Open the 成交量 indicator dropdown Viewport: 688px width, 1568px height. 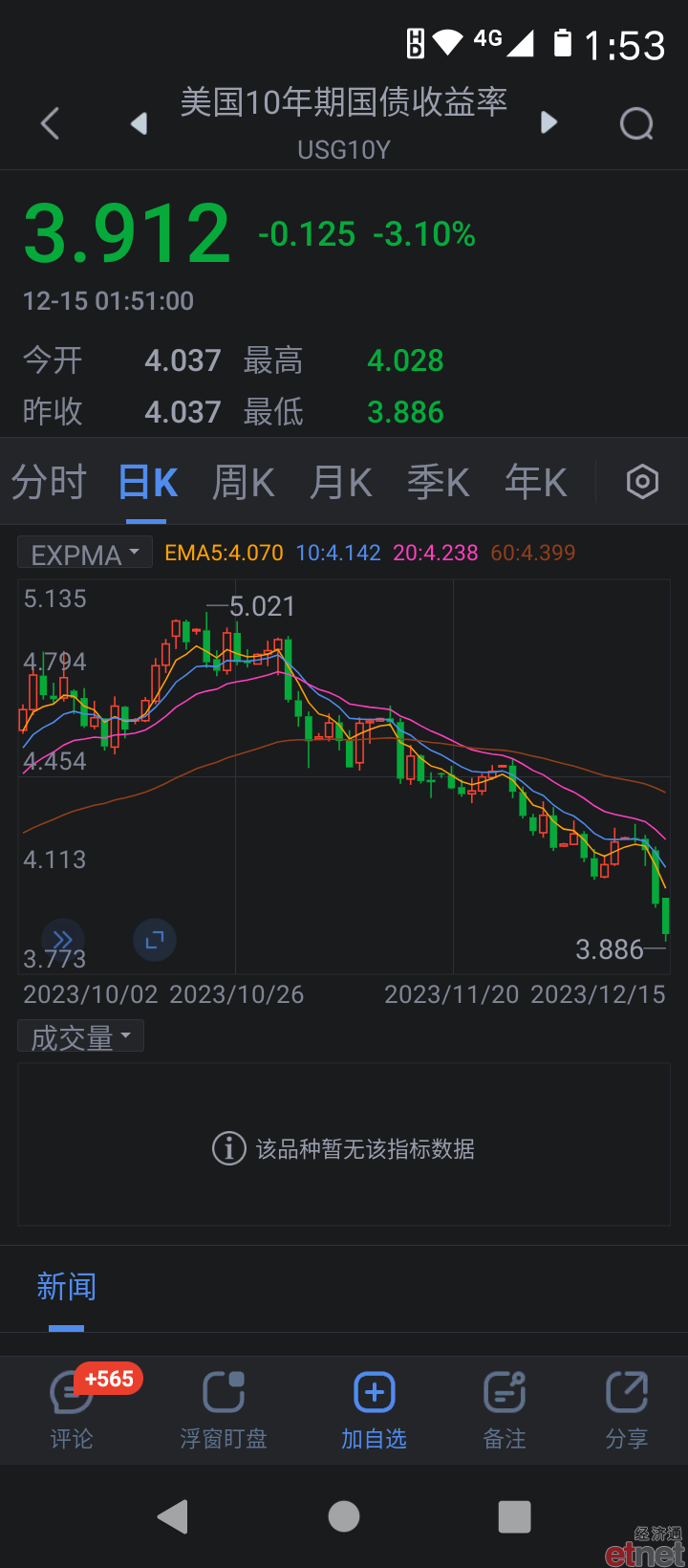[81, 1036]
